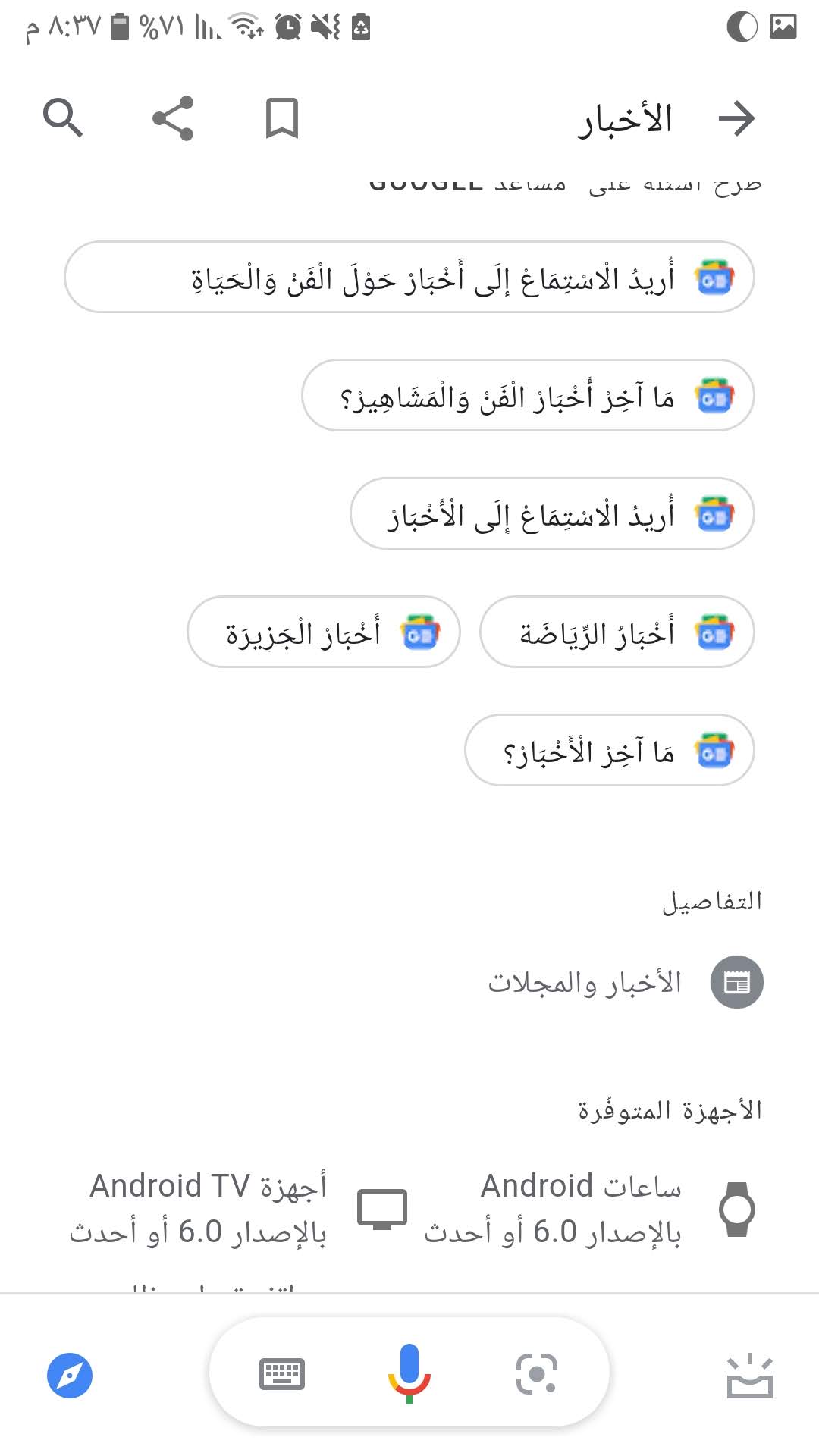The image size is (819, 1456).
Task: Select the أخبار الرياضة chip
Action: [617, 632]
